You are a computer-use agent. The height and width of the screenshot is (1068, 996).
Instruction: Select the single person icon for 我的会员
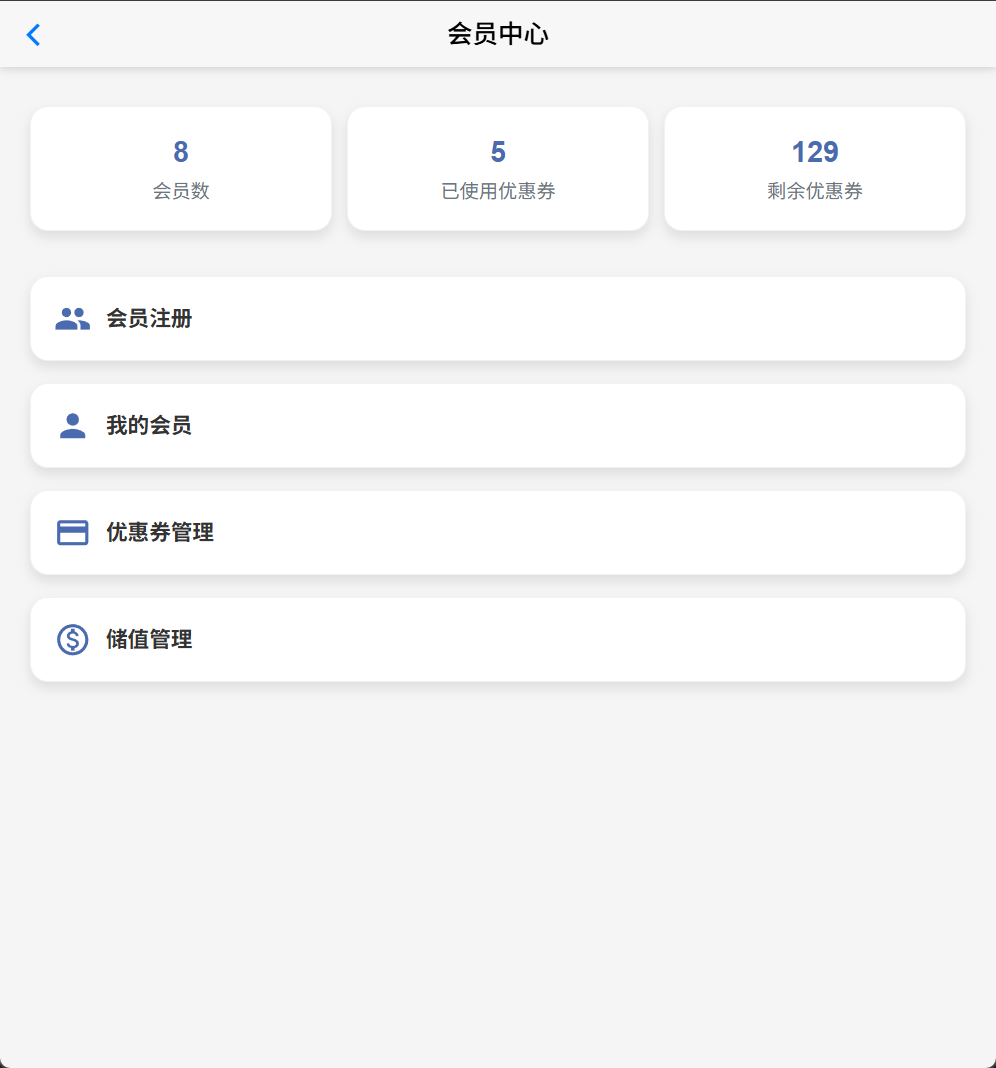coord(71,425)
